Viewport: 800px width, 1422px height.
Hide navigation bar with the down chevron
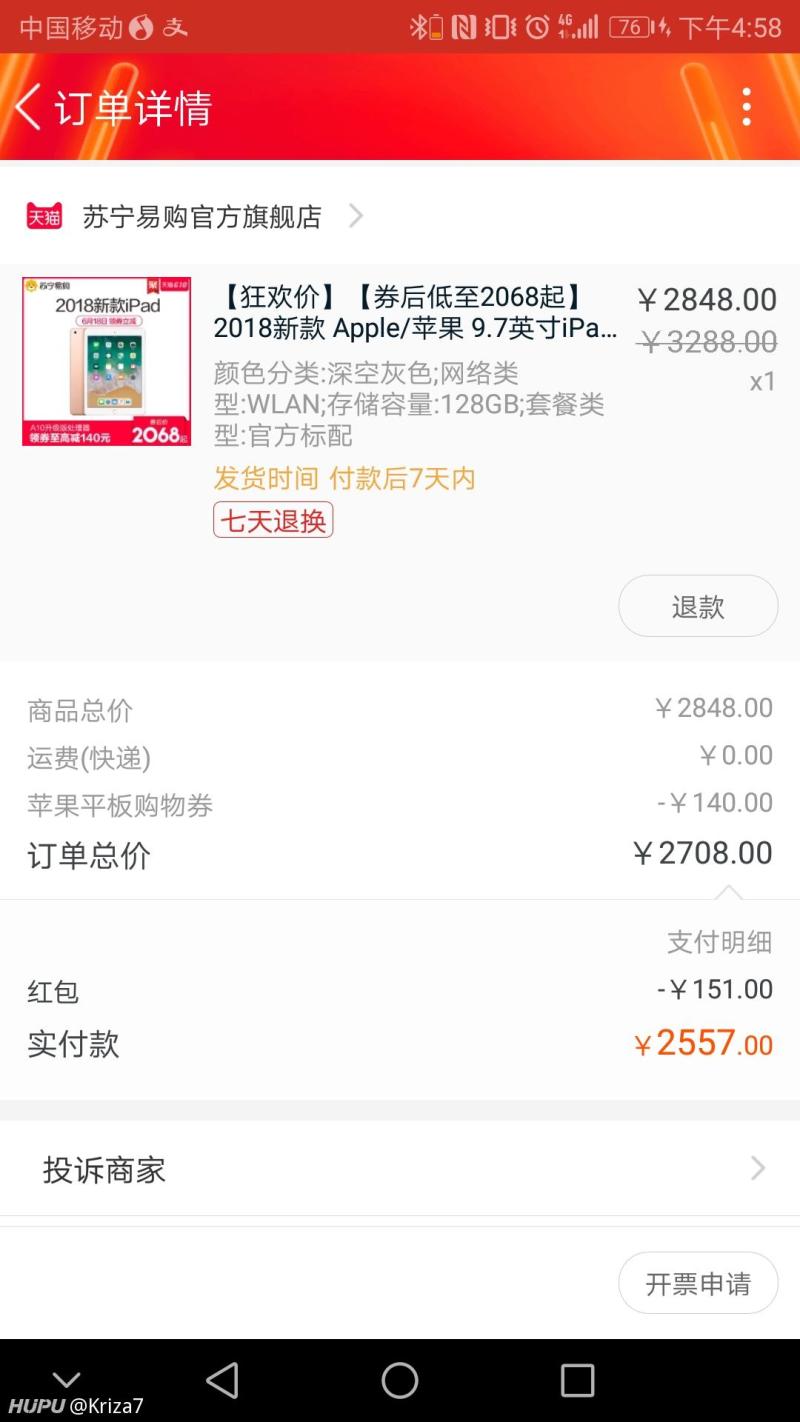click(x=66, y=1380)
